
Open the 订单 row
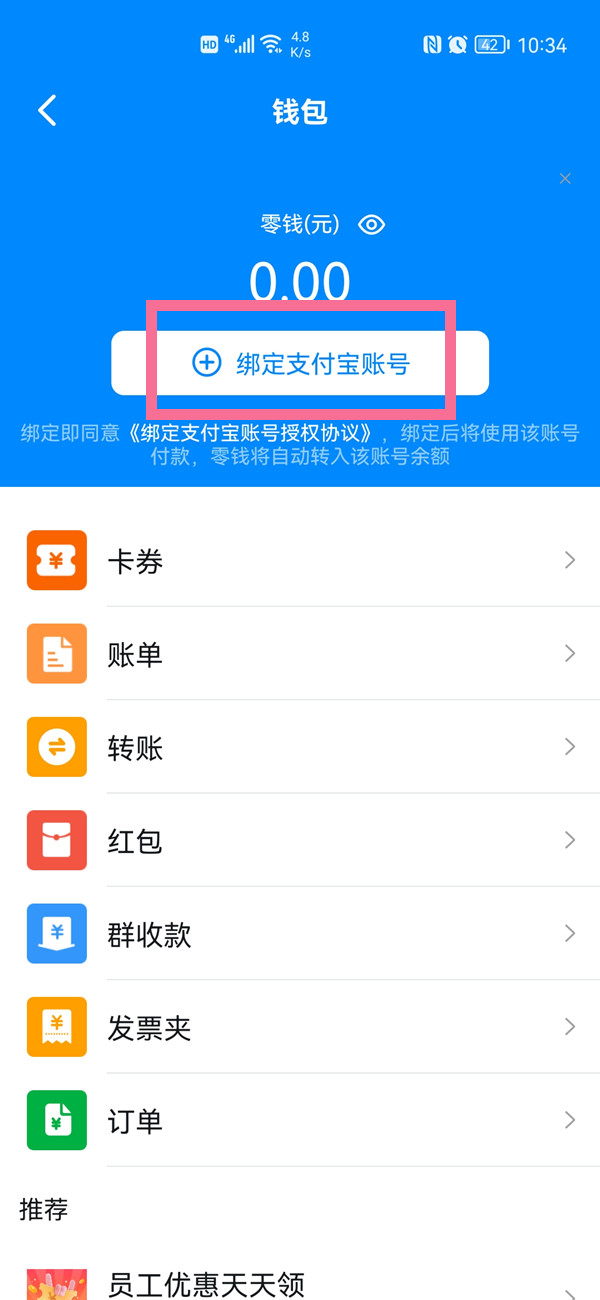tap(300, 1120)
